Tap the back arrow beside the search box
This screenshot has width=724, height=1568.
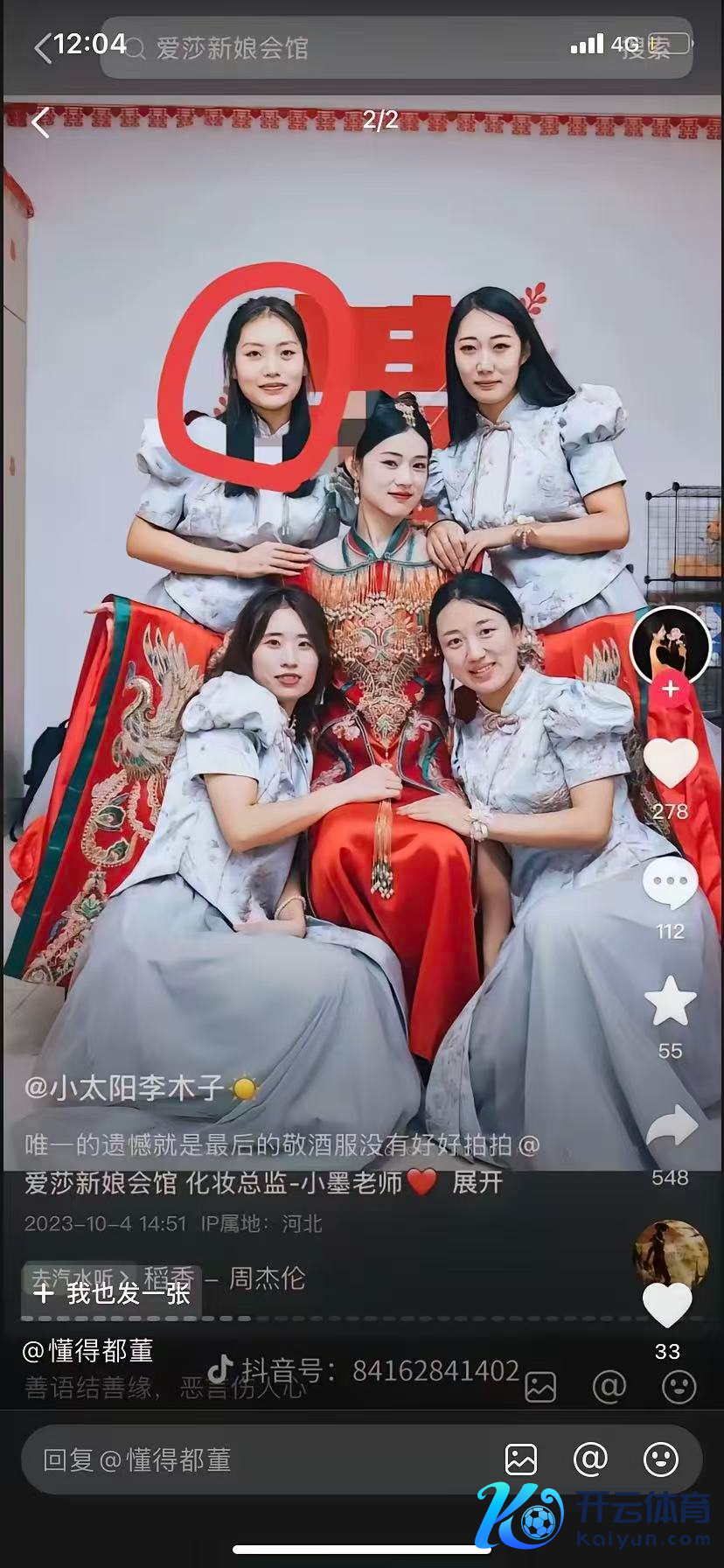tap(42, 48)
